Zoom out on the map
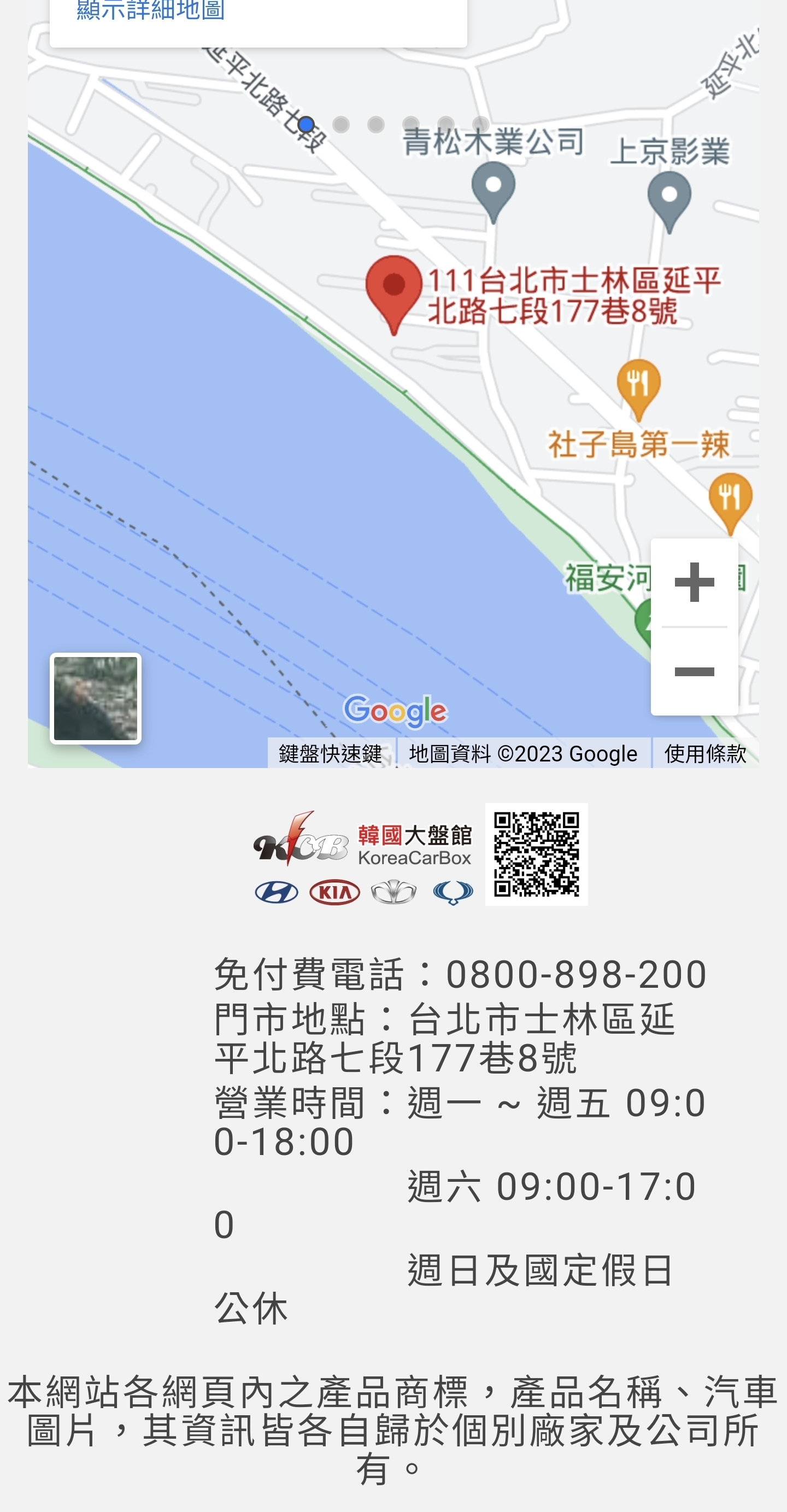This screenshot has width=787, height=1512. [x=694, y=671]
